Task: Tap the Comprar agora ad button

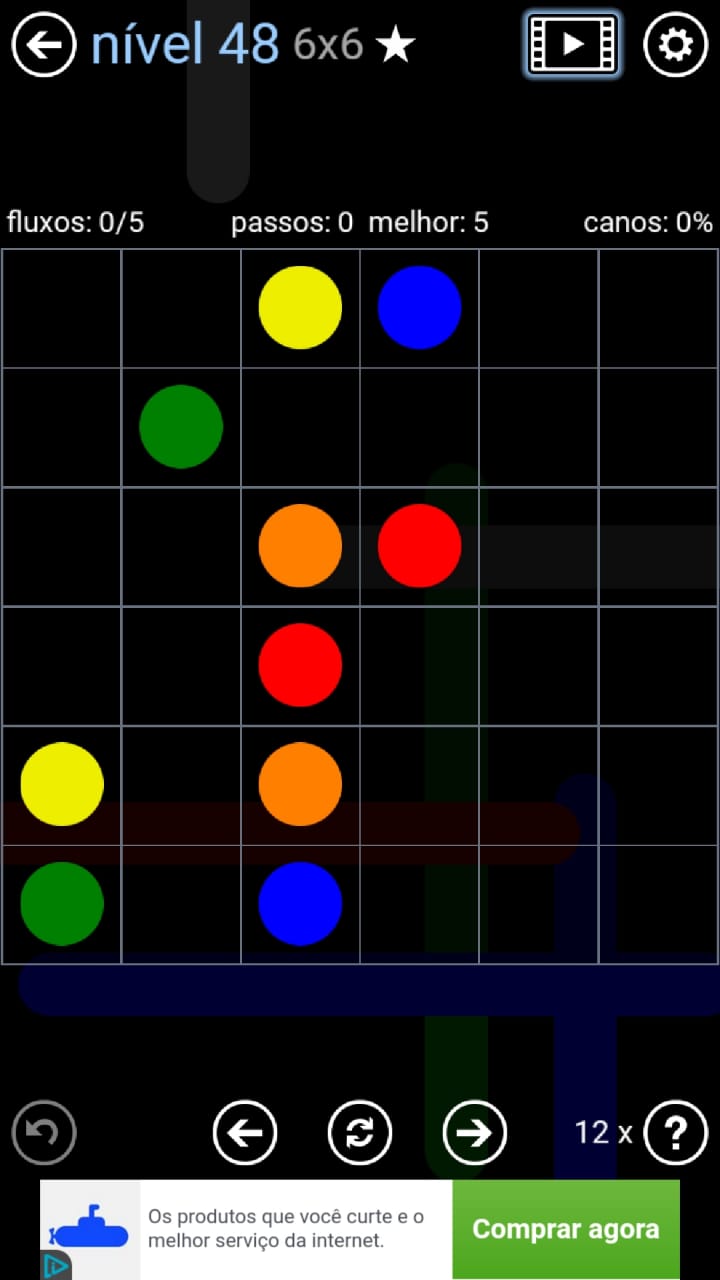Action: click(x=565, y=1229)
